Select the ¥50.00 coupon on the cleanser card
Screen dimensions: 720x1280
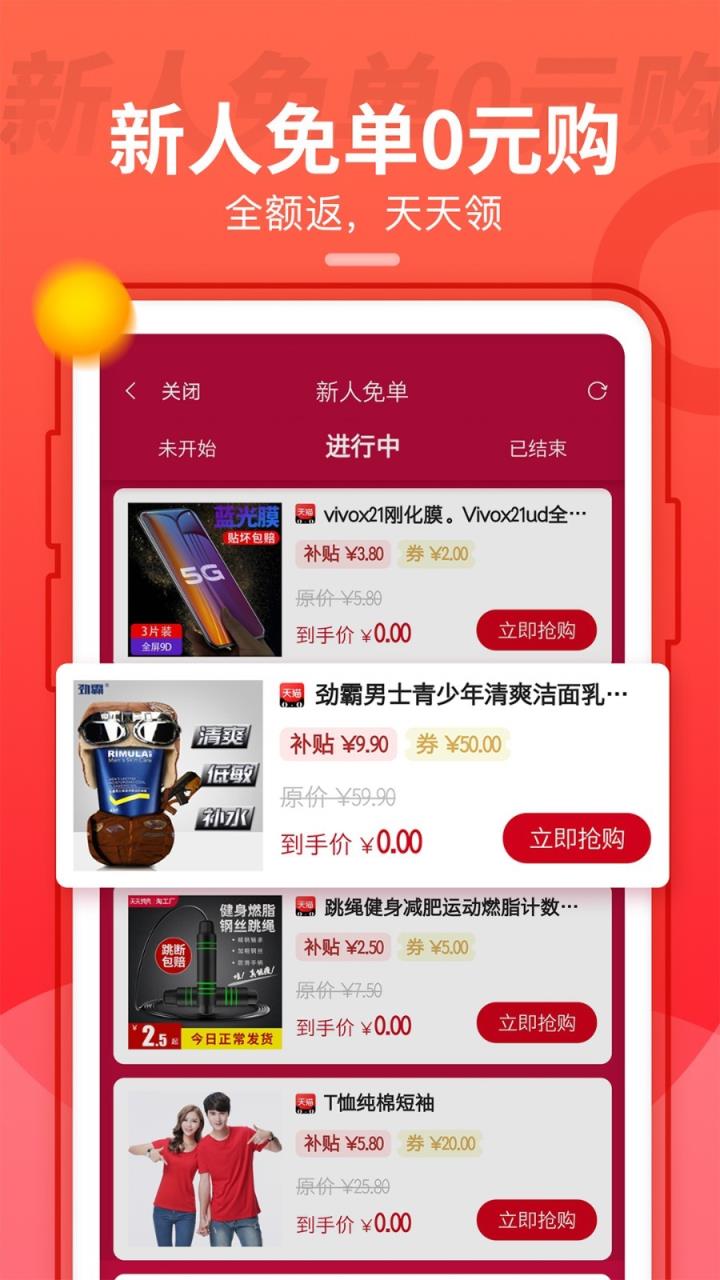(460, 744)
